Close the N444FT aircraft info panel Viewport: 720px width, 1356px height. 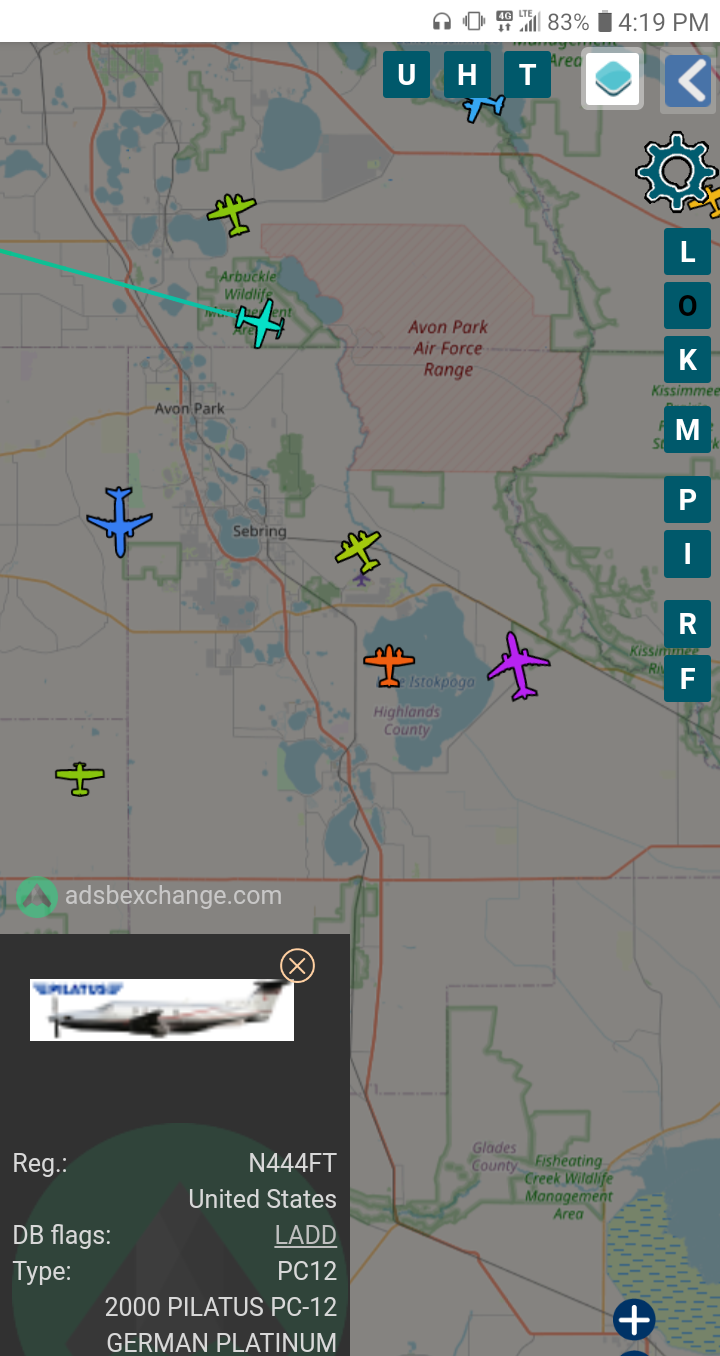click(x=297, y=965)
